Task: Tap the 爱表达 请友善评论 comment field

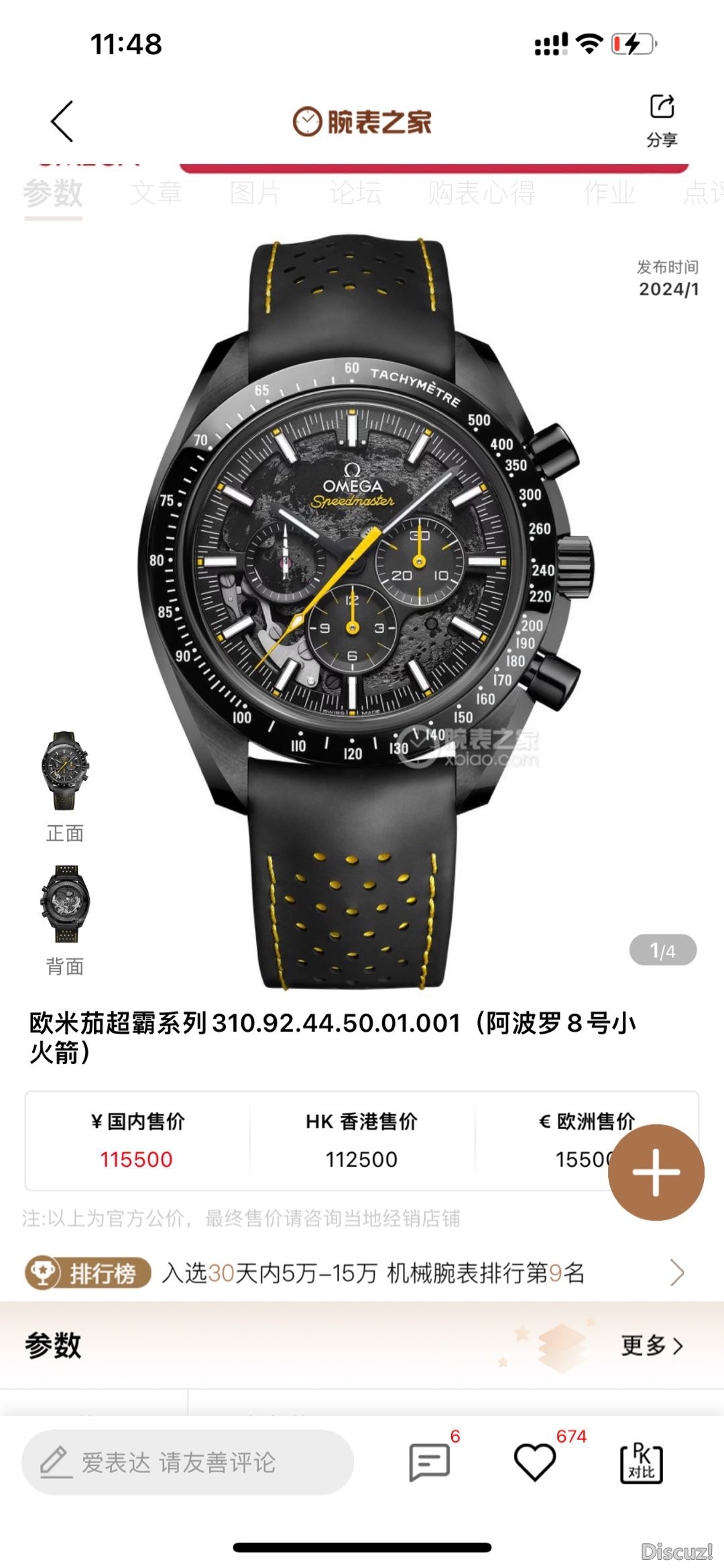Action: [188, 1462]
